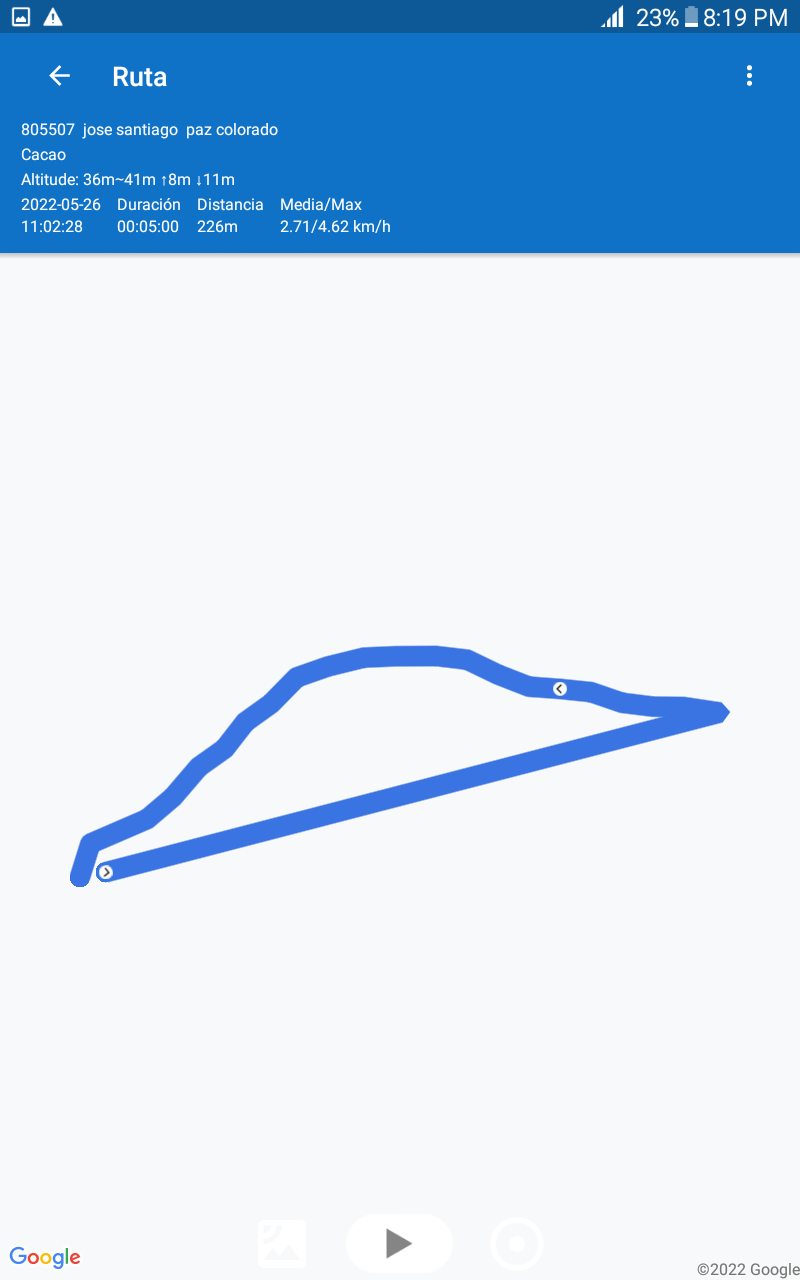Image resolution: width=800 pixels, height=1280 pixels.
Task: Open the overflow menu
Action: point(749,76)
